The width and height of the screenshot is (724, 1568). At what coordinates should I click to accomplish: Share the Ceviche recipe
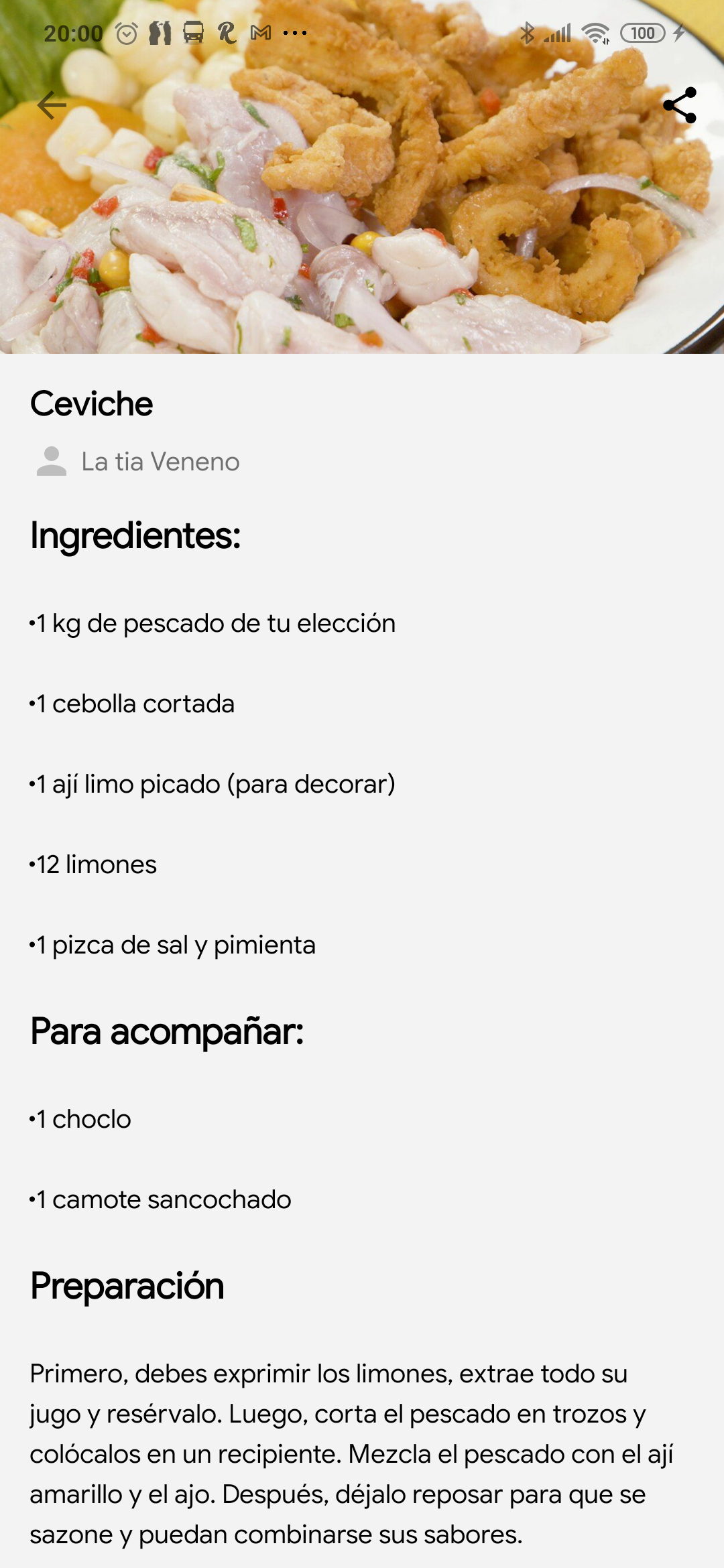click(679, 105)
